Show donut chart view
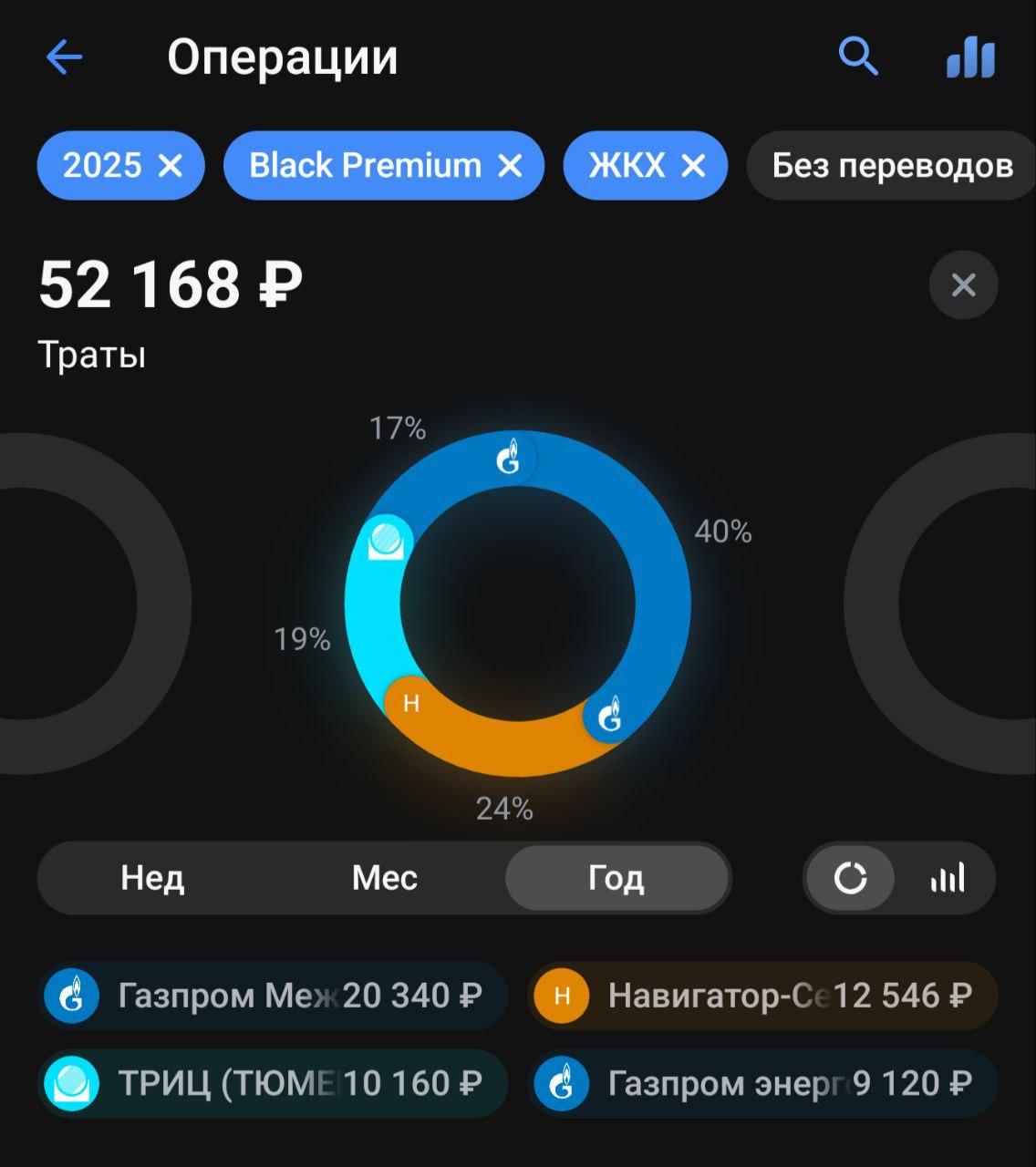The height and width of the screenshot is (1167, 1036). click(850, 878)
